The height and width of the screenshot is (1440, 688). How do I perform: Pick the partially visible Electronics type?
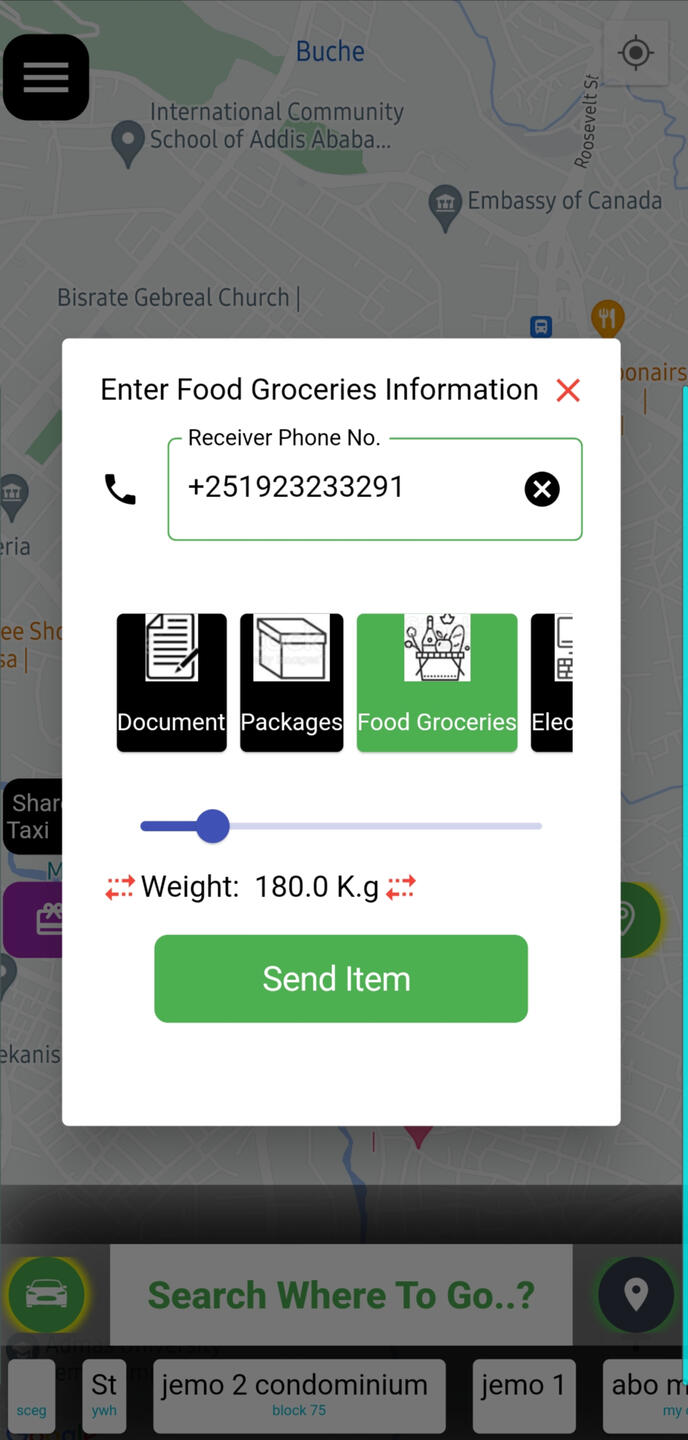click(552, 683)
